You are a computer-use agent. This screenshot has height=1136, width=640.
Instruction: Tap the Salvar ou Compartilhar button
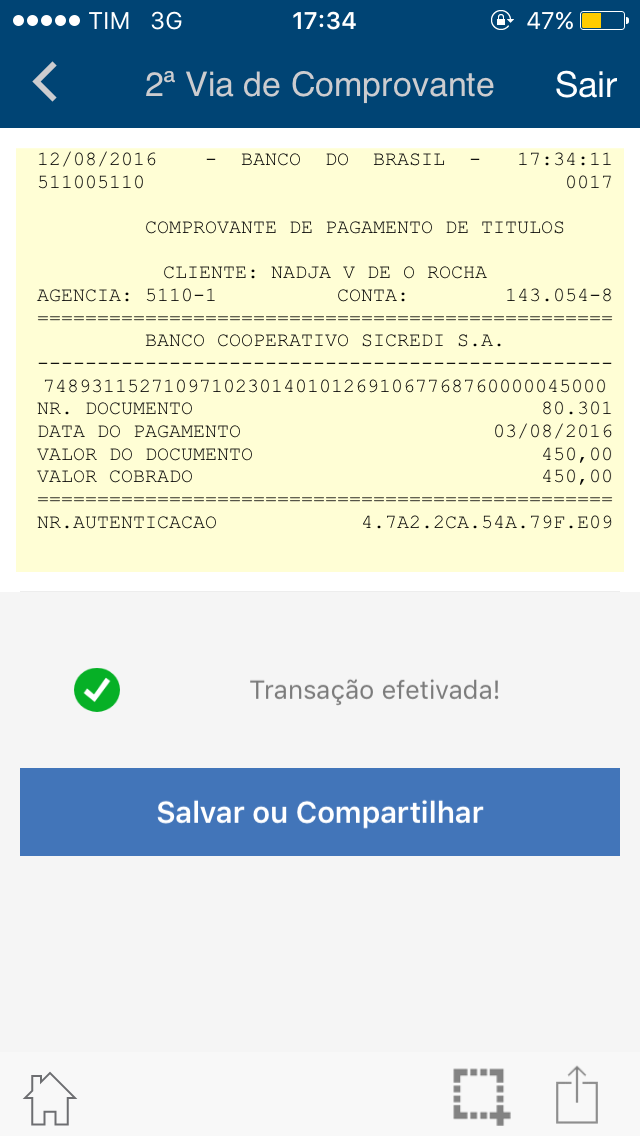click(x=320, y=812)
